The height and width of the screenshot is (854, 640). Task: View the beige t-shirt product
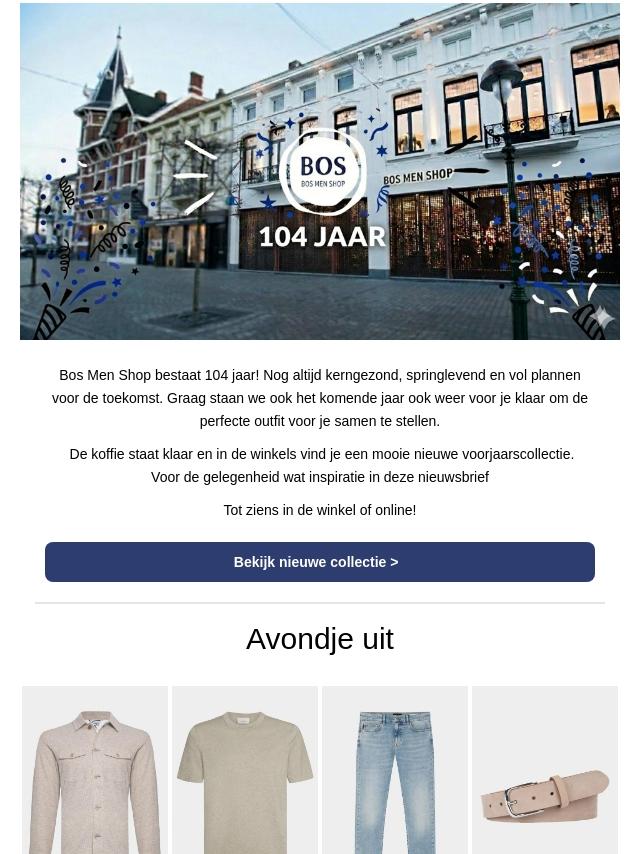[245, 769]
